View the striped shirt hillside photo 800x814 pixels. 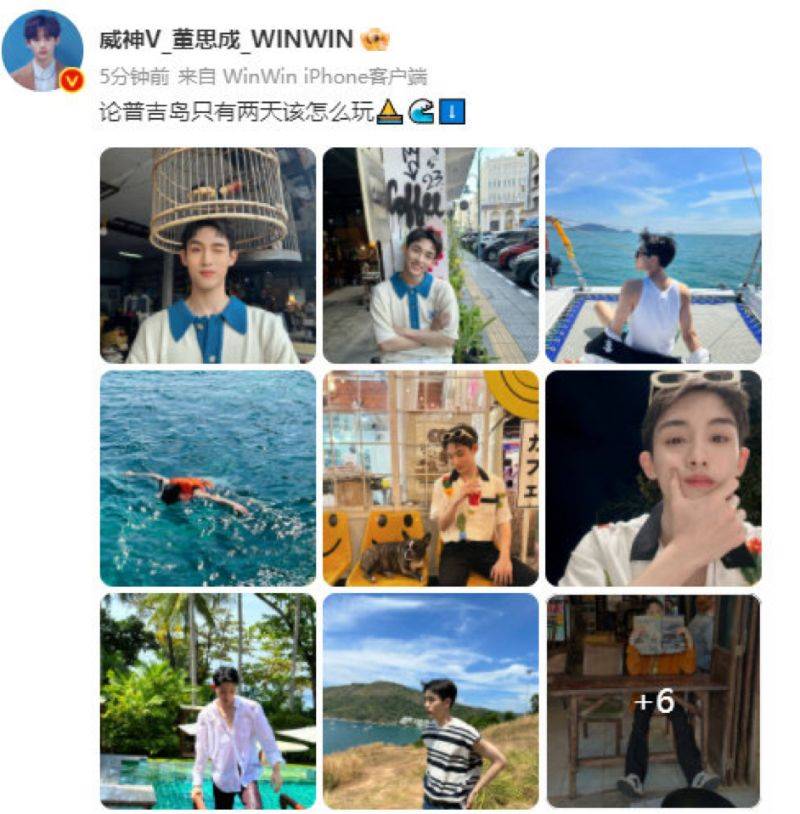coord(430,700)
